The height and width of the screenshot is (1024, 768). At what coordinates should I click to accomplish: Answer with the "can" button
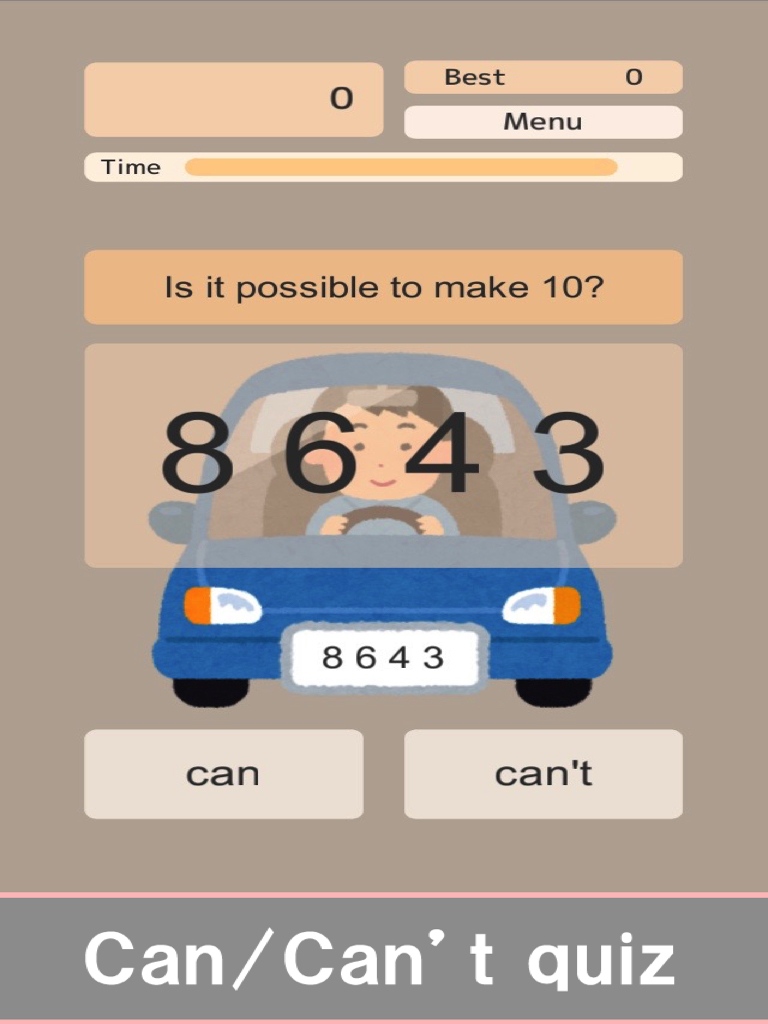pyautogui.click(x=223, y=774)
